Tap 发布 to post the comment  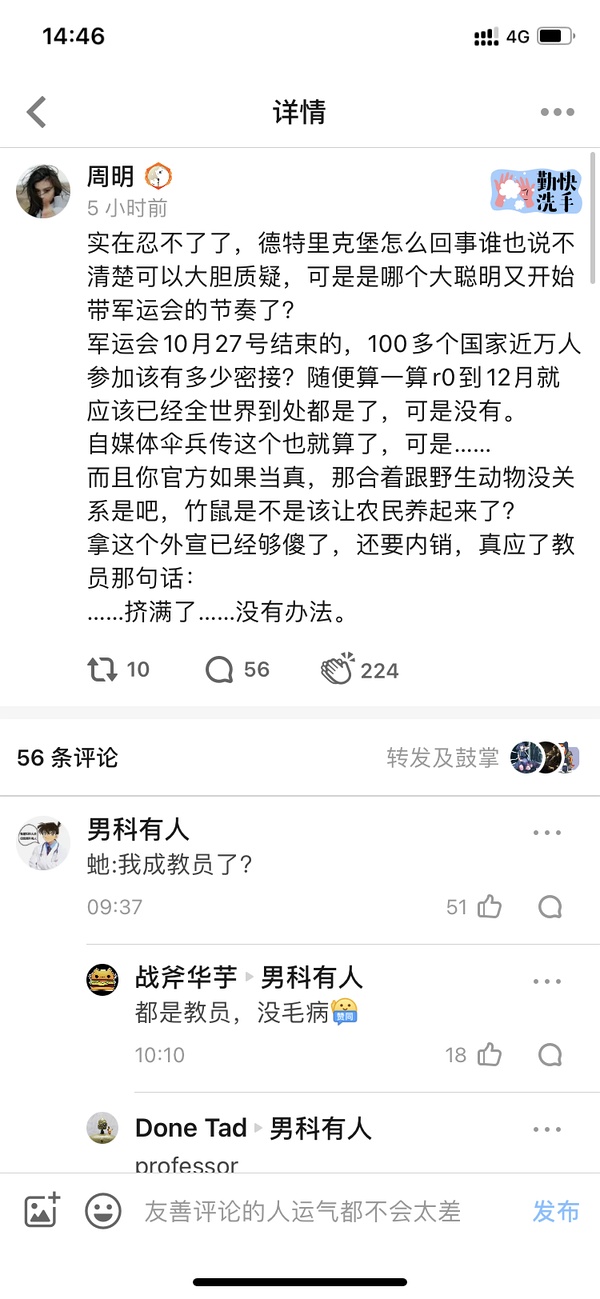(555, 1211)
